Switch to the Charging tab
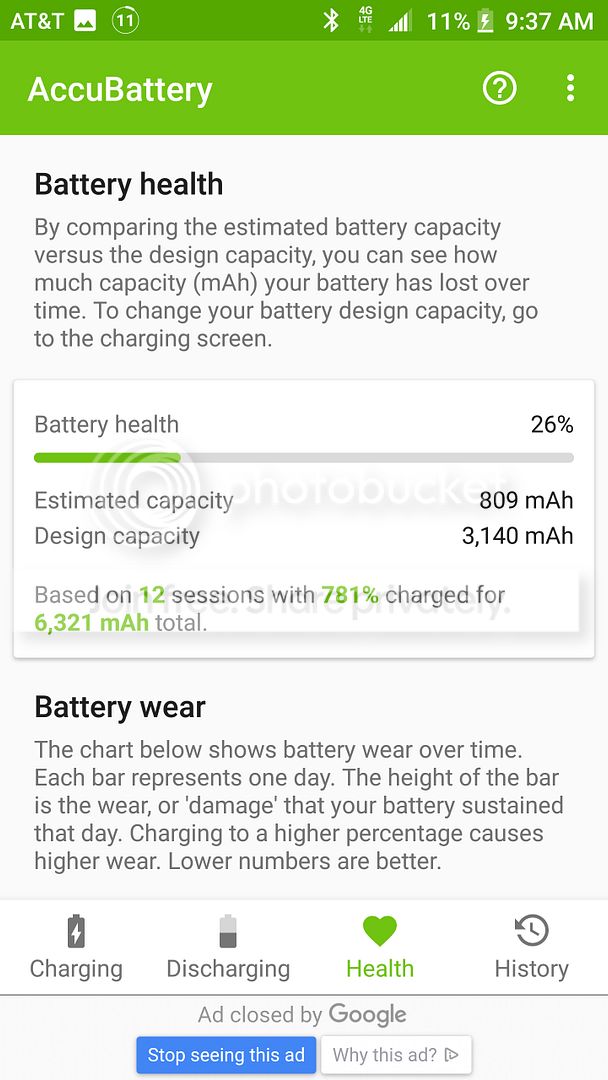This screenshot has width=608, height=1080. point(76,947)
